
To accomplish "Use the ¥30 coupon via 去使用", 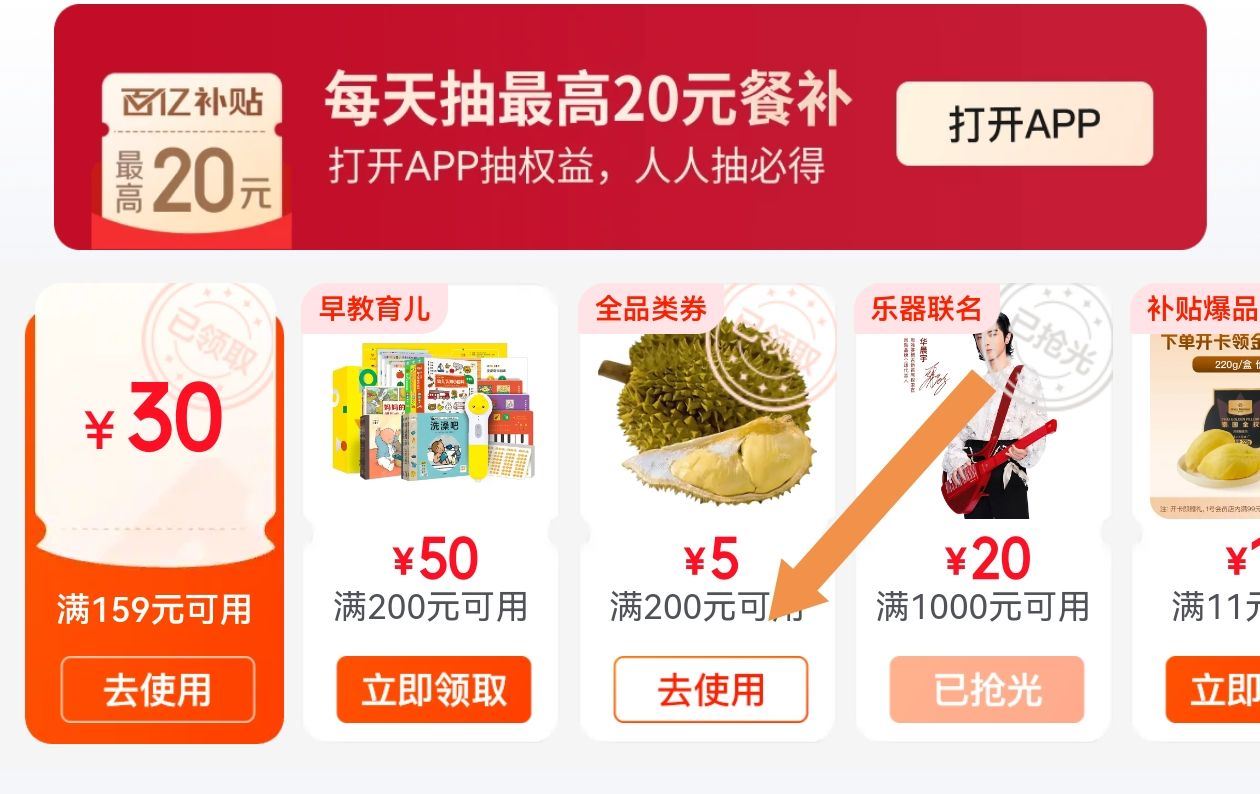I will pyautogui.click(x=158, y=689).
